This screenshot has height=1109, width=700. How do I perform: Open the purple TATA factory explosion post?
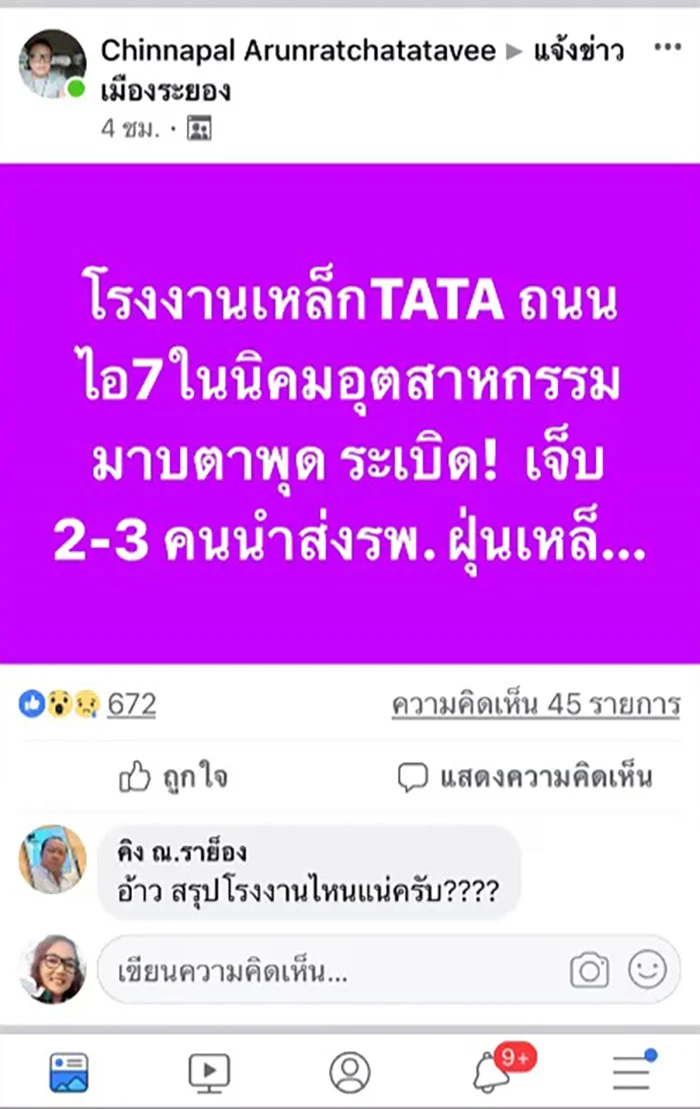coord(350,412)
